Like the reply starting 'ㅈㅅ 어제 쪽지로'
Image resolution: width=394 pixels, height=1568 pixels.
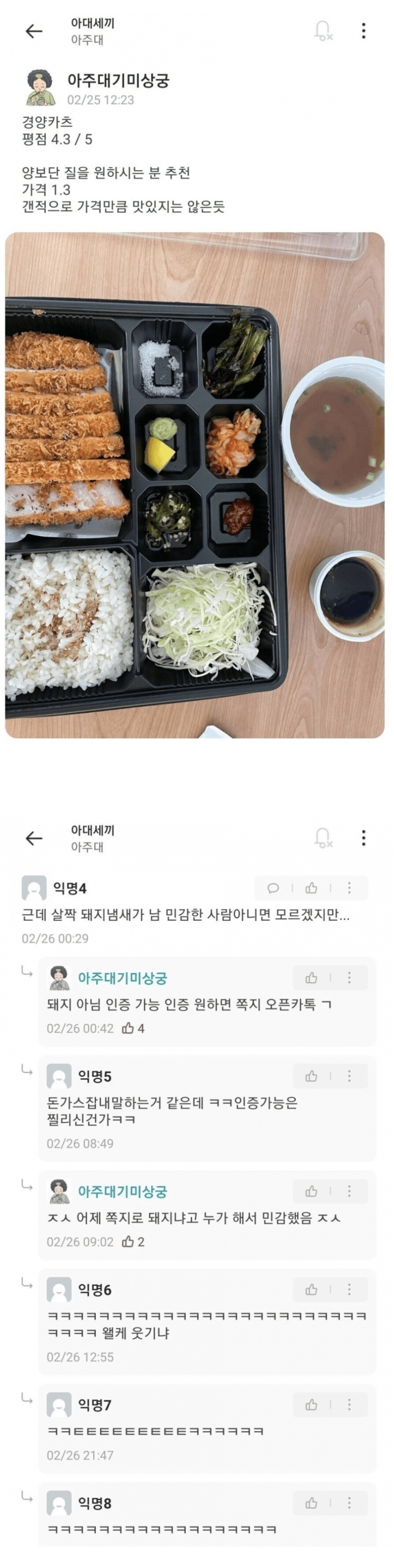(311, 1191)
